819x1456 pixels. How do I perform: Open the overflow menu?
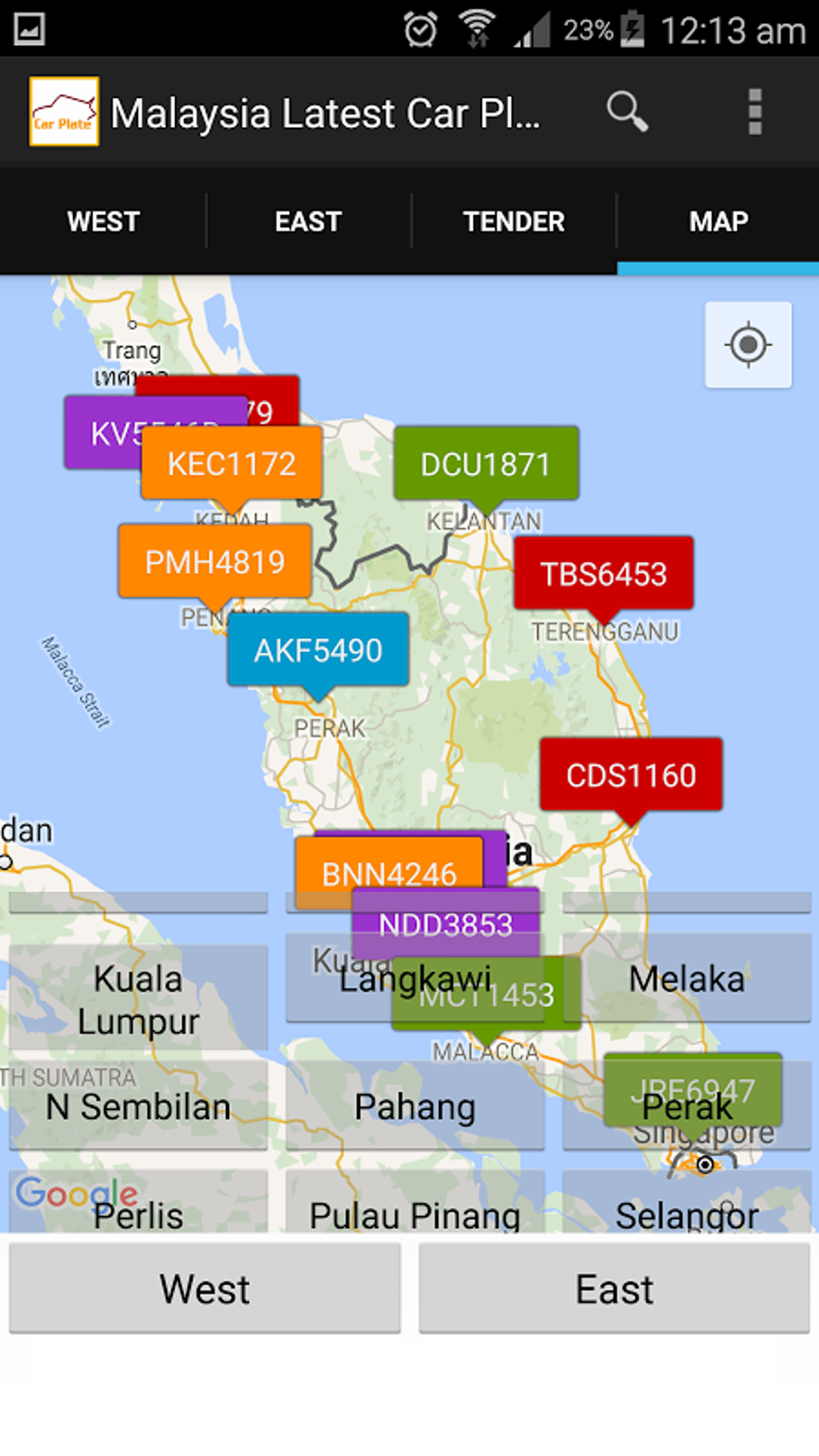[754, 112]
